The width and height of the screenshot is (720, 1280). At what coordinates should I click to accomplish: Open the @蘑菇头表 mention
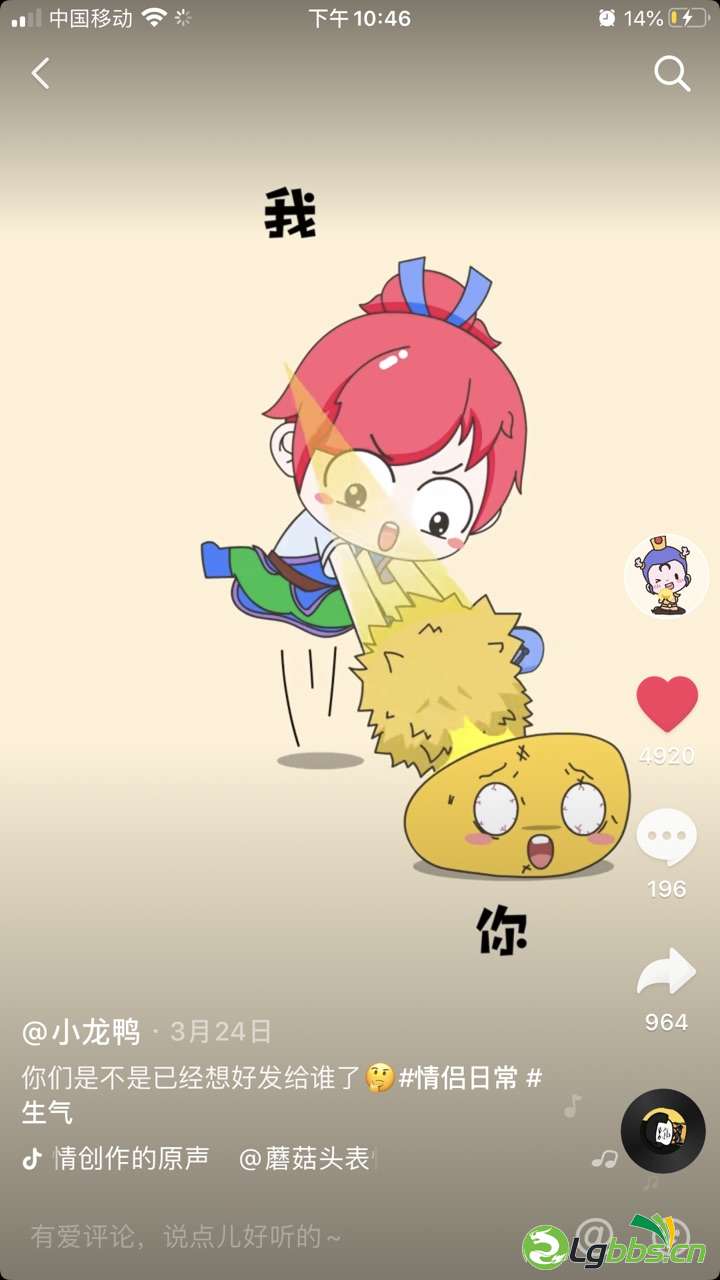[305, 1159]
